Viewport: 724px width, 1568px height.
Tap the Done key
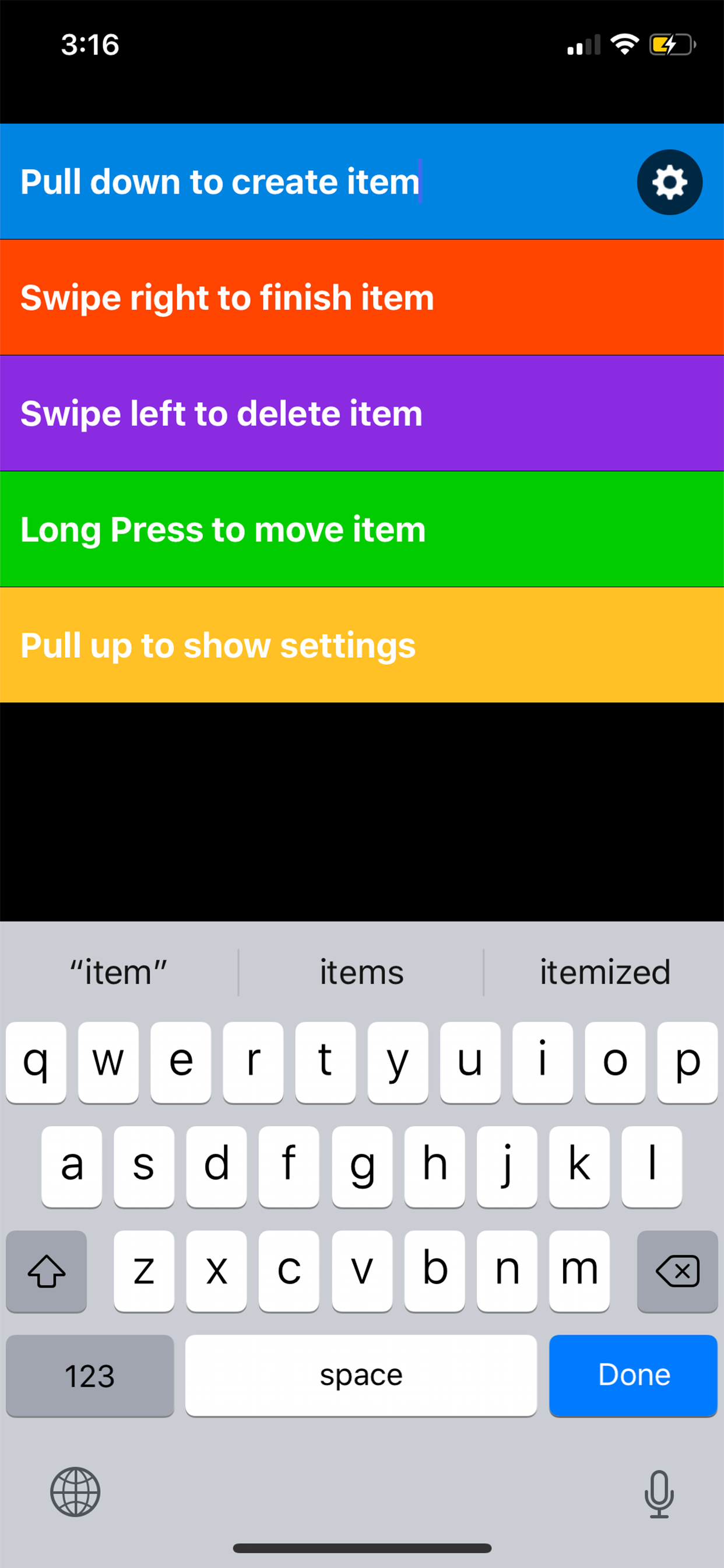click(x=632, y=1374)
